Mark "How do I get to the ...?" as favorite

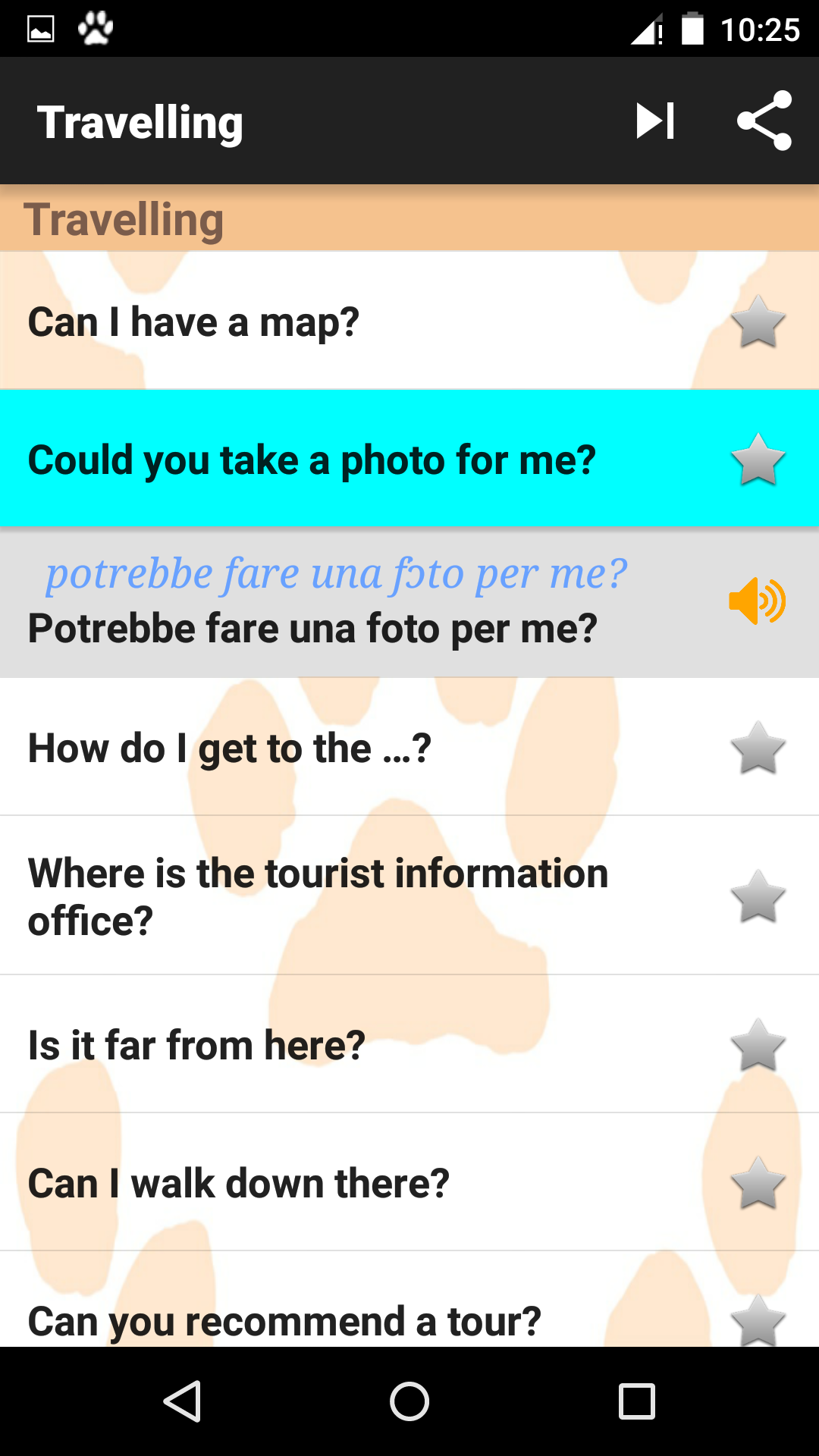[757, 748]
